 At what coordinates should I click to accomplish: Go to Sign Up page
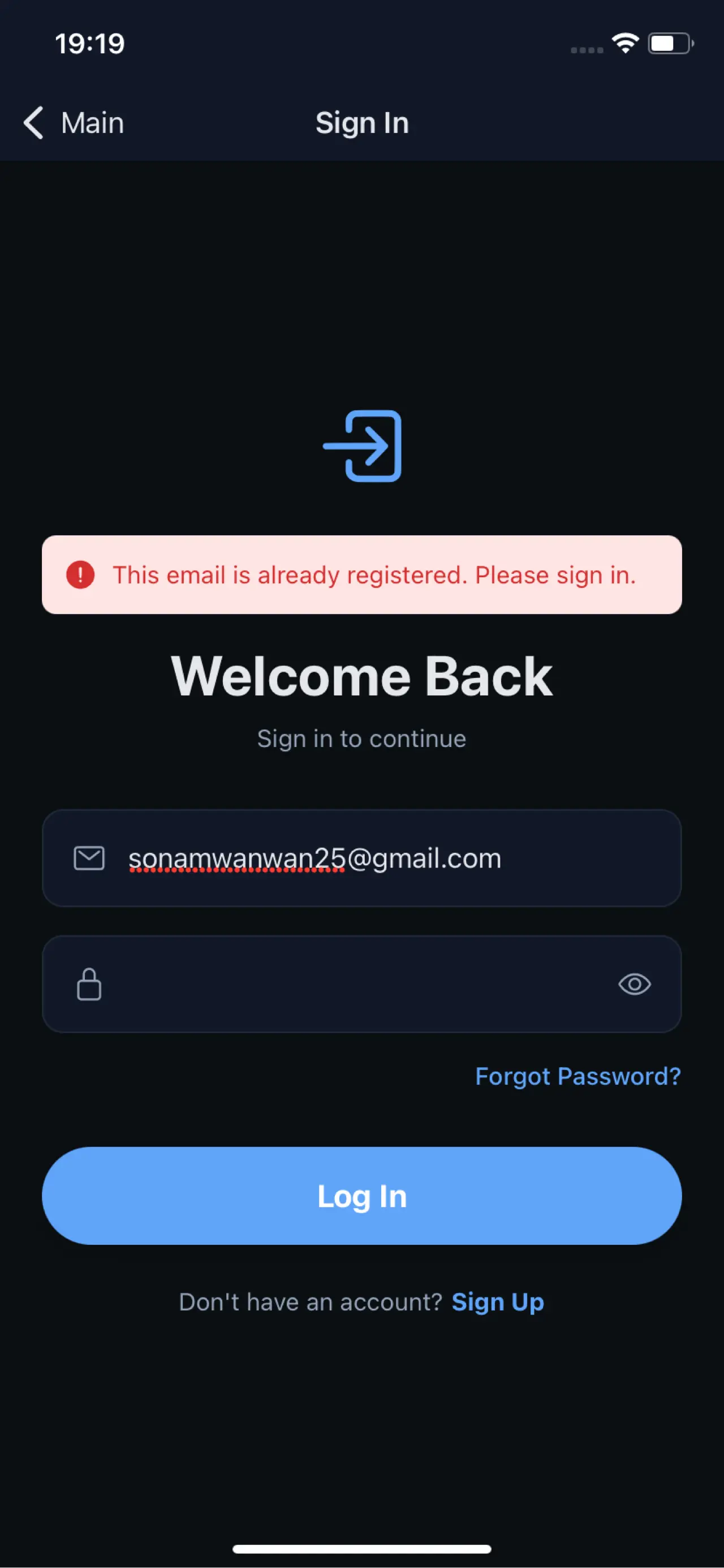497,1302
